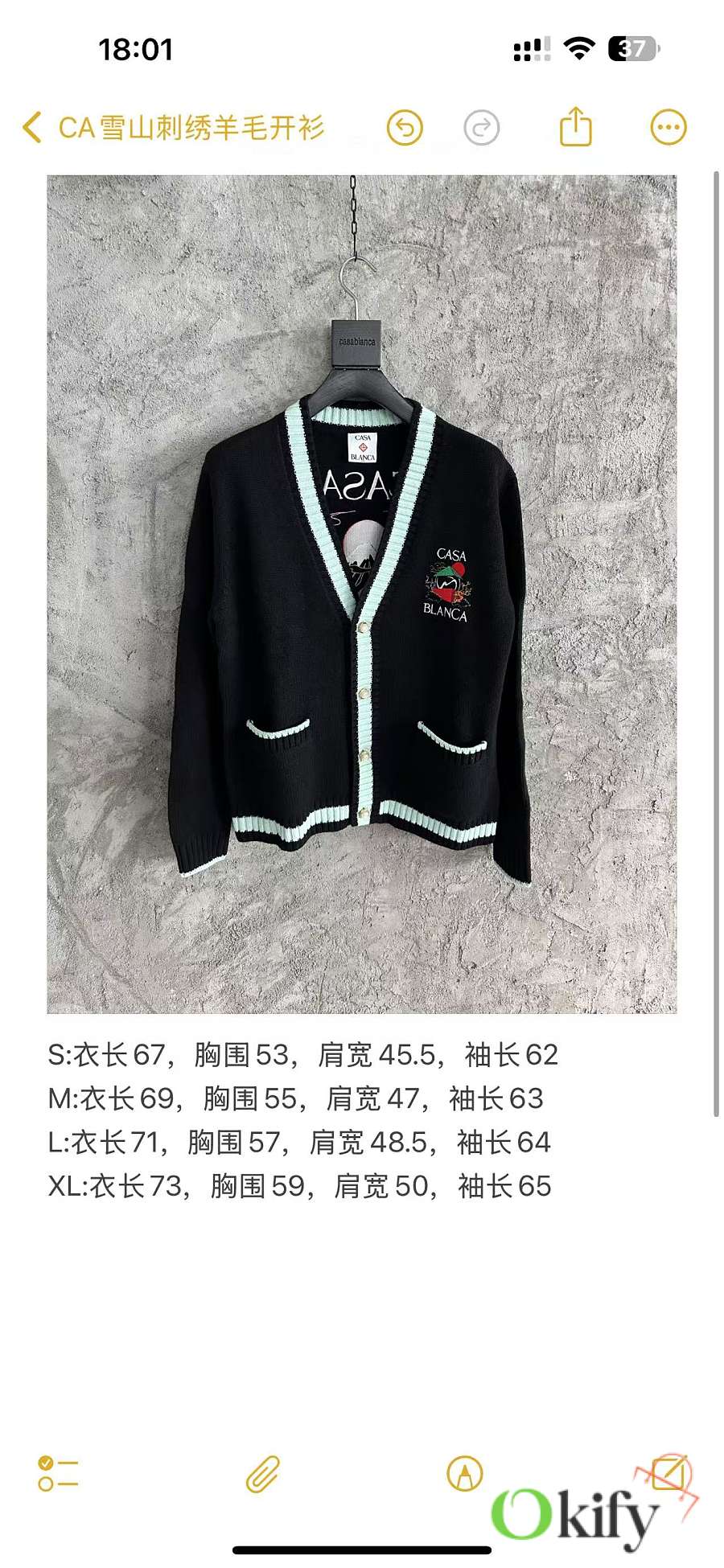Redo the last edit
This screenshot has width=724, height=1568.
(482, 128)
